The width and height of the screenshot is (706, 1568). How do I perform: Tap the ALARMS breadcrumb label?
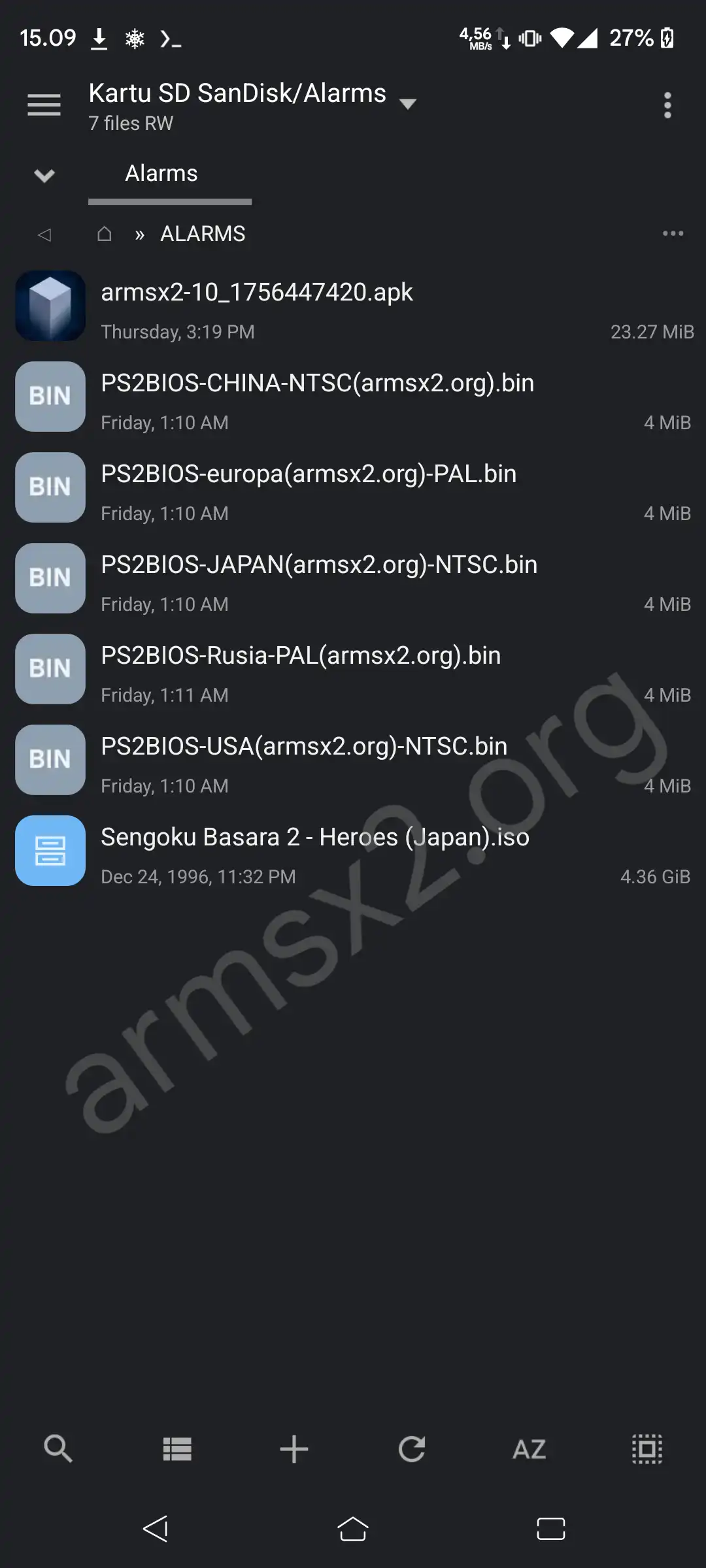[202, 233]
